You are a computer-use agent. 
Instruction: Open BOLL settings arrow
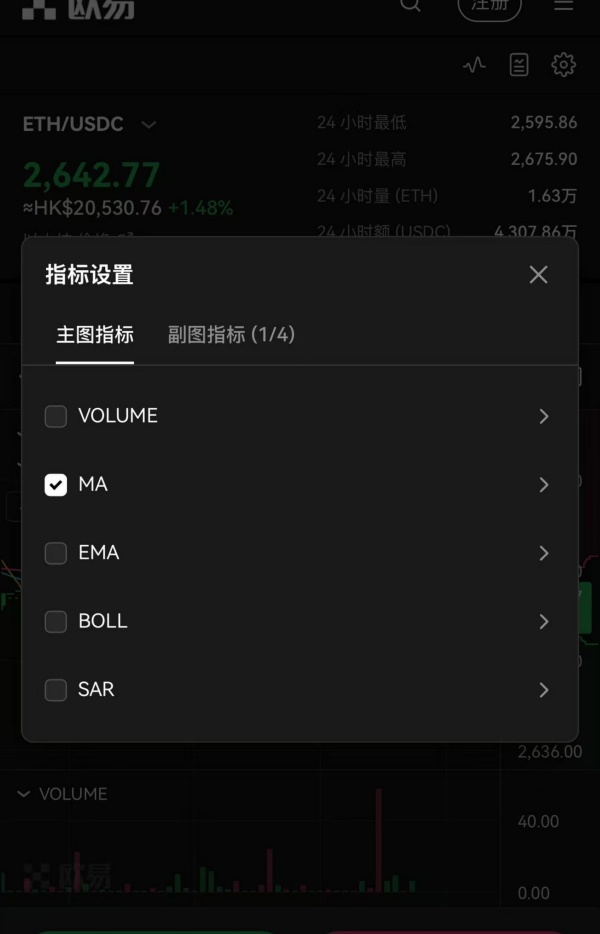[544, 621]
